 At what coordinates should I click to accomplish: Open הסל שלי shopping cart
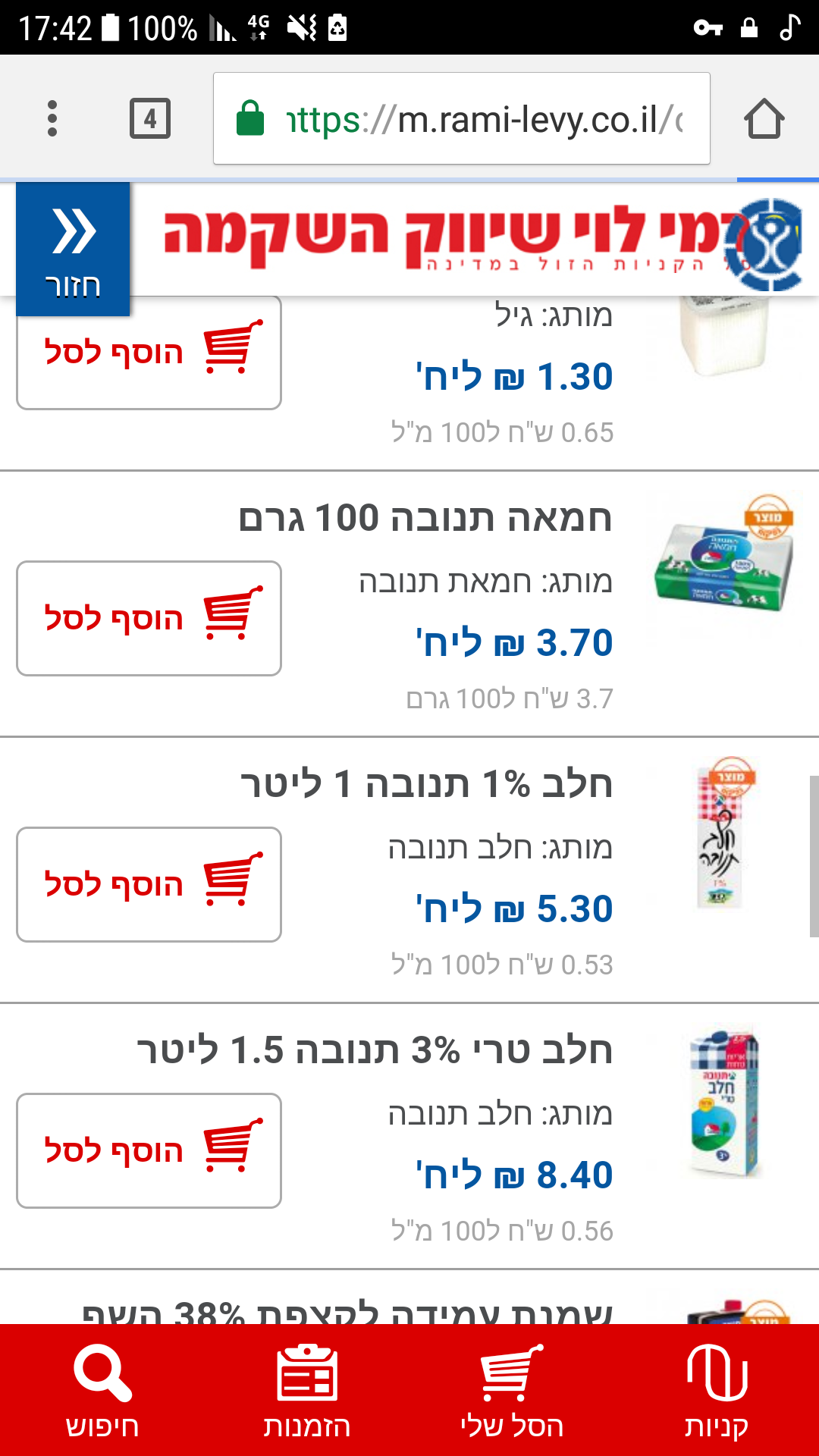click(x=512, y=1390)
